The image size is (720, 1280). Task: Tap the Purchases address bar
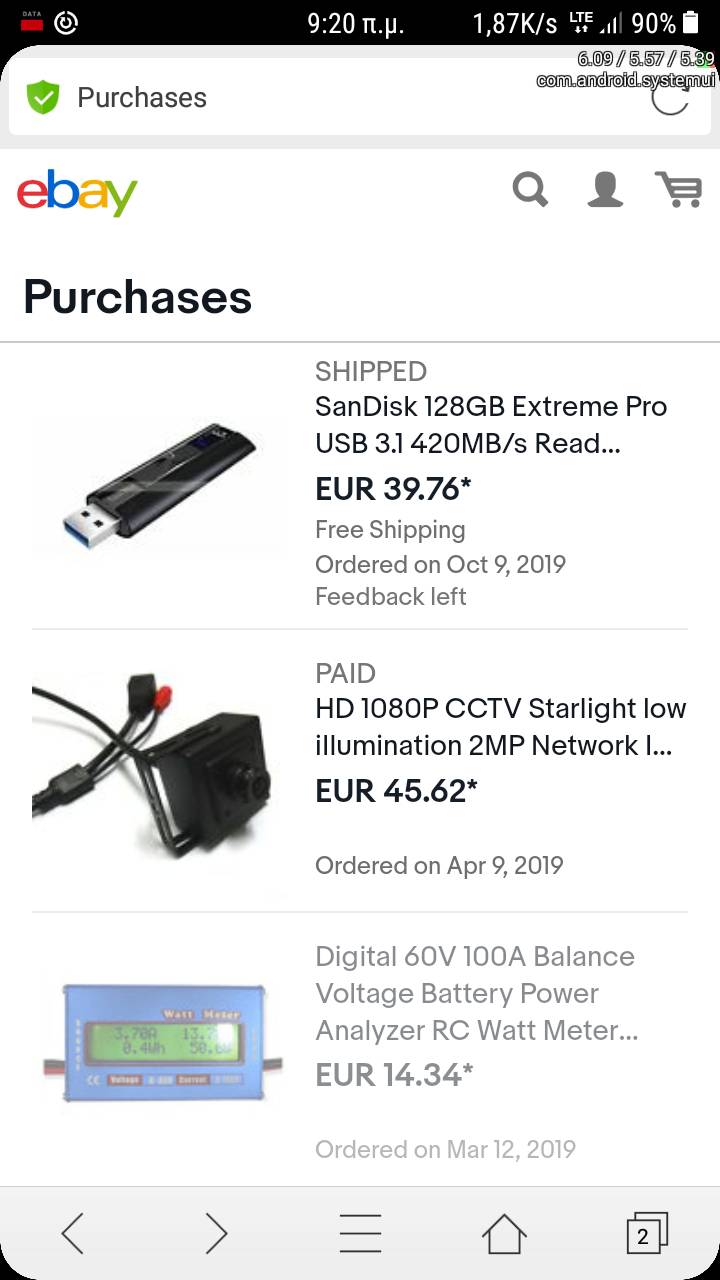pyautogui.click(x=330, y=98)
